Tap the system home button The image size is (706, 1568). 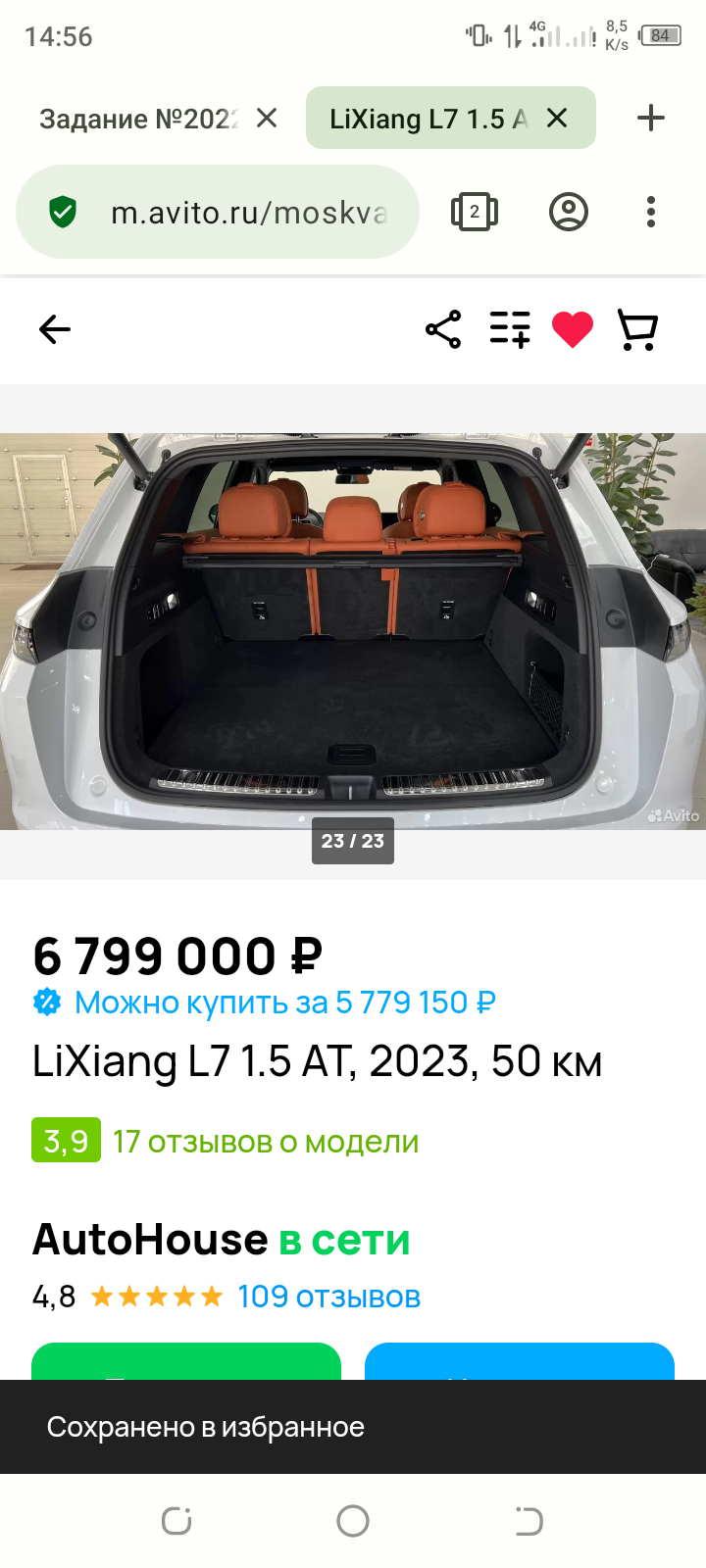coord(353,1521)
